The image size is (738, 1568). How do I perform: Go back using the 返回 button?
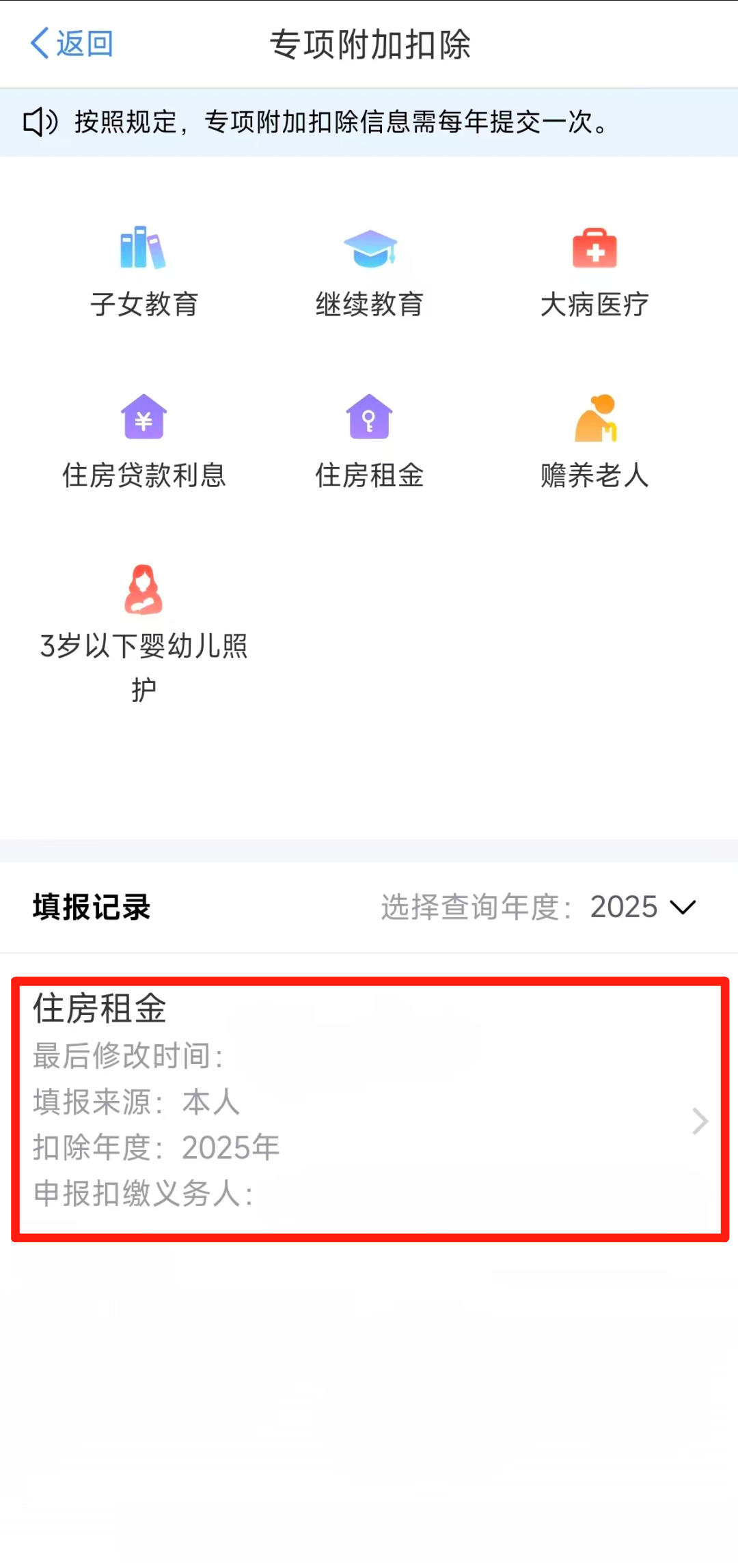(x=72, y=44)
